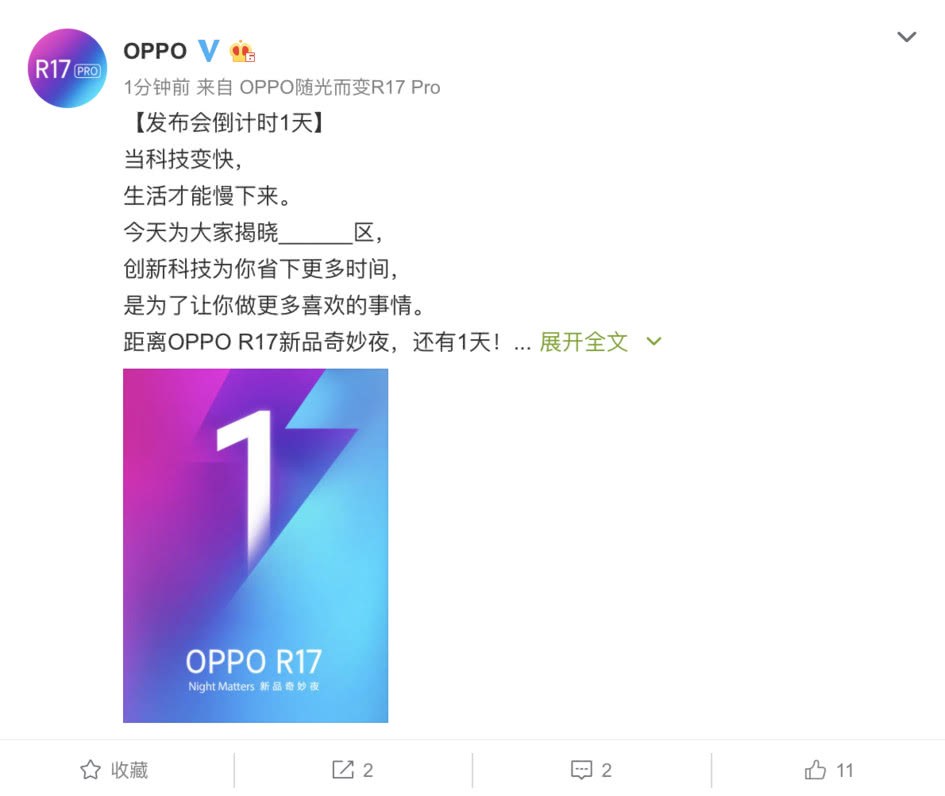Open the OPPO随光而变R17 Pro source link
This screenshot has height=796, width=945.
[340, 88]
